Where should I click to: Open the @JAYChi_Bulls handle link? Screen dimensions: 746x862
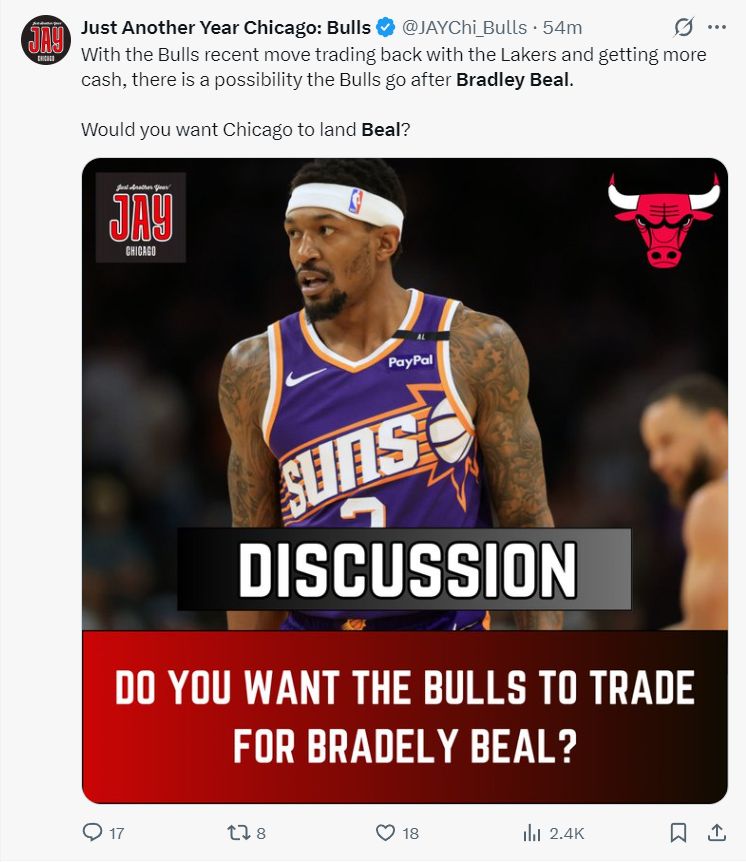tap(465, 27)
